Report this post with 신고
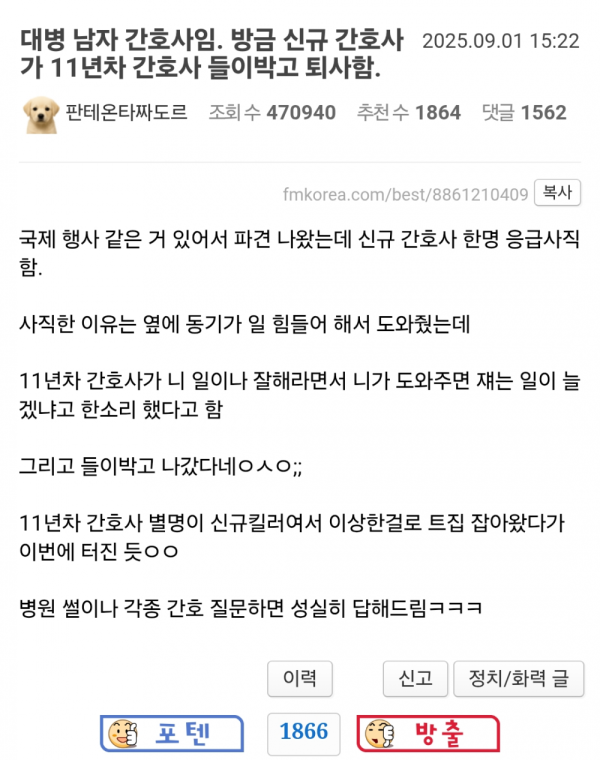This screenshot has height=760, width=600. (x=415, y=678)
